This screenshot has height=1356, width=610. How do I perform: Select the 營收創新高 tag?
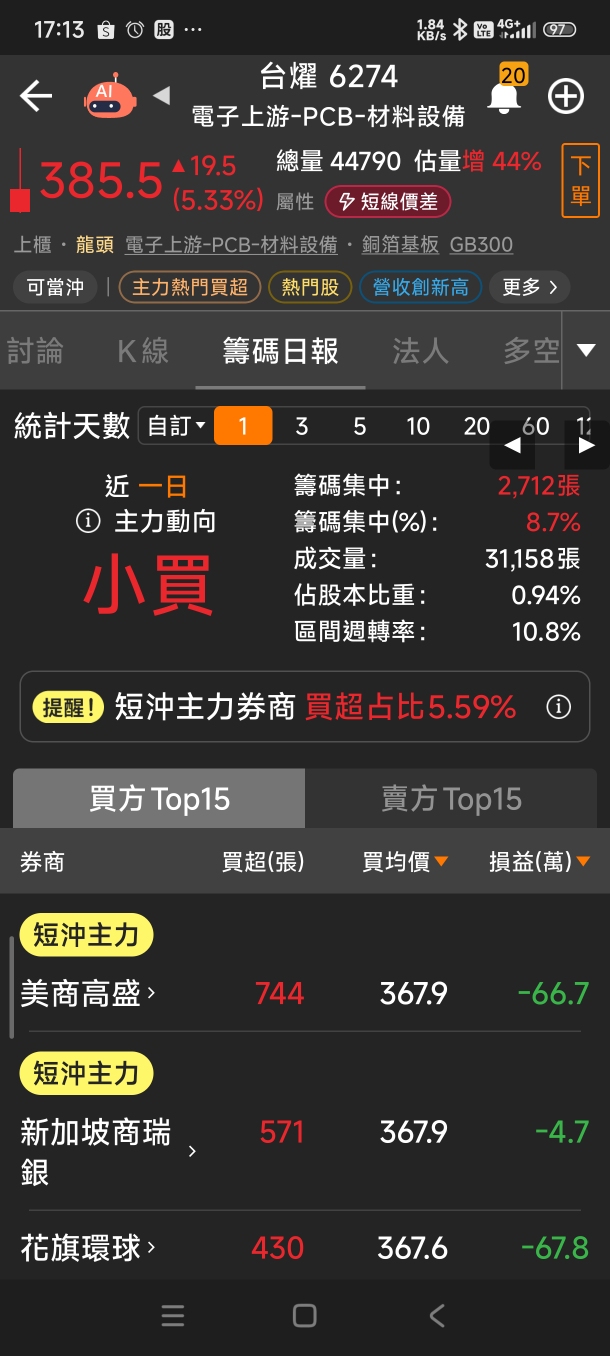click(421, 288)
